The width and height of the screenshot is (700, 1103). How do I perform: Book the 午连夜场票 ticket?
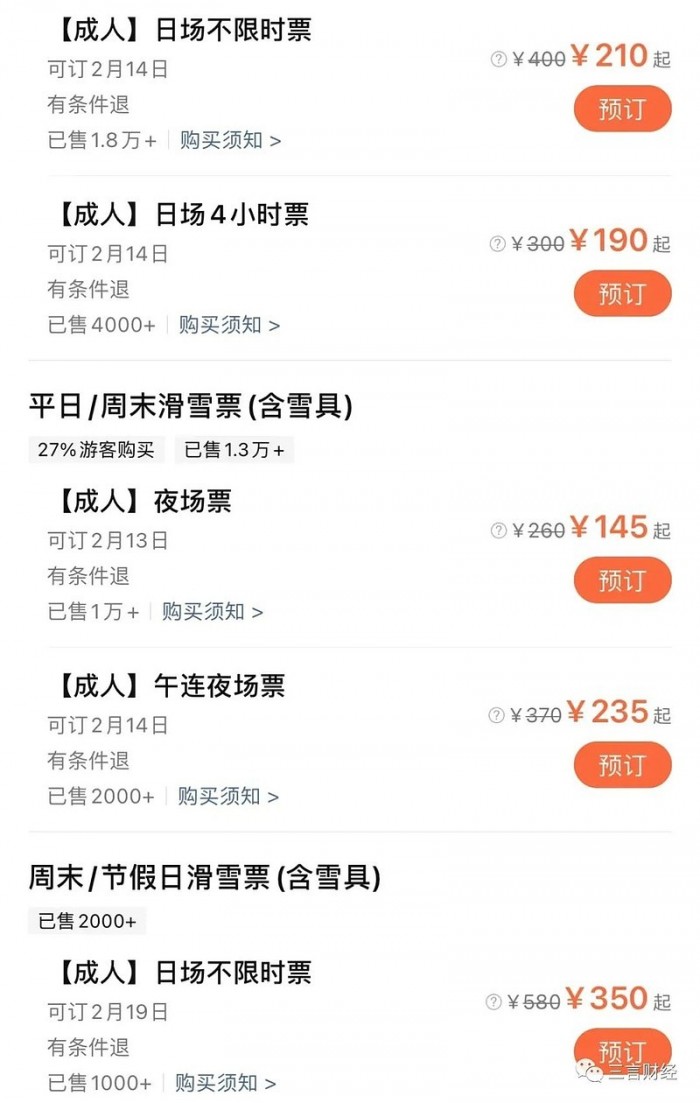pos(622,765)
